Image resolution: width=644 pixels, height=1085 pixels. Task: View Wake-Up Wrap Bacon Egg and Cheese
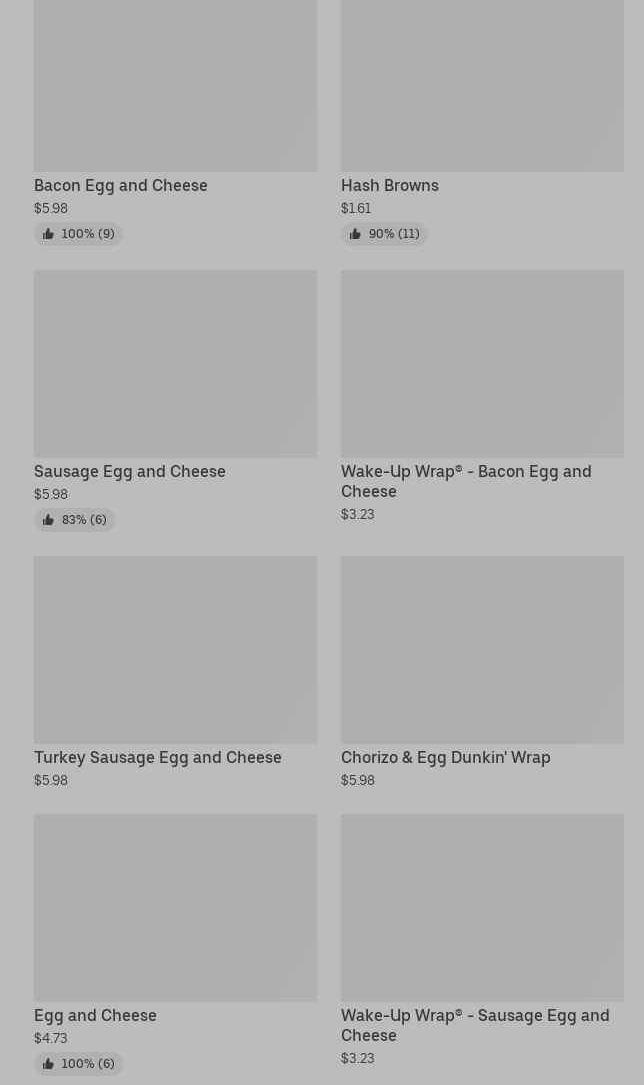click(x=482, y=396)
